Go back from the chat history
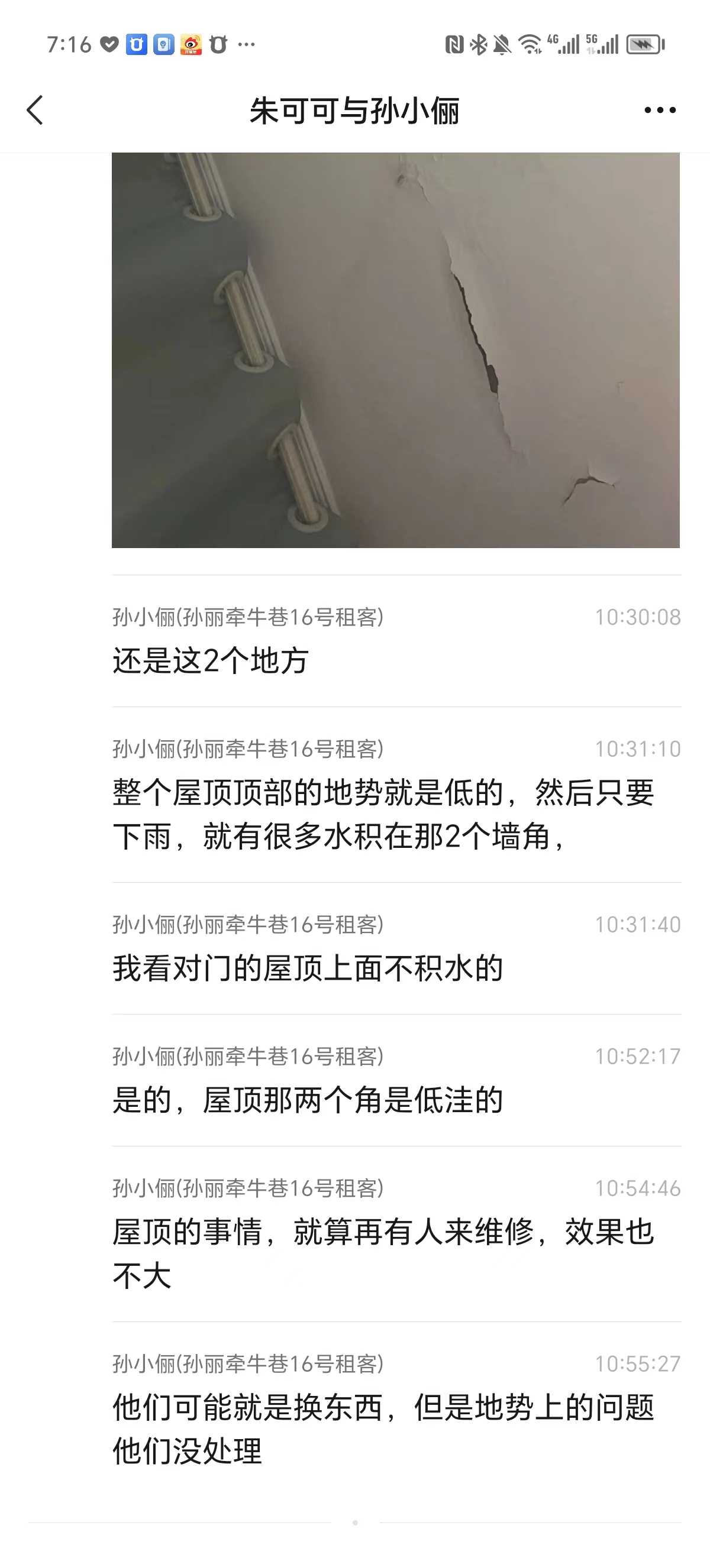This screenshot has height=1568, width=710. tap(35, 110)
